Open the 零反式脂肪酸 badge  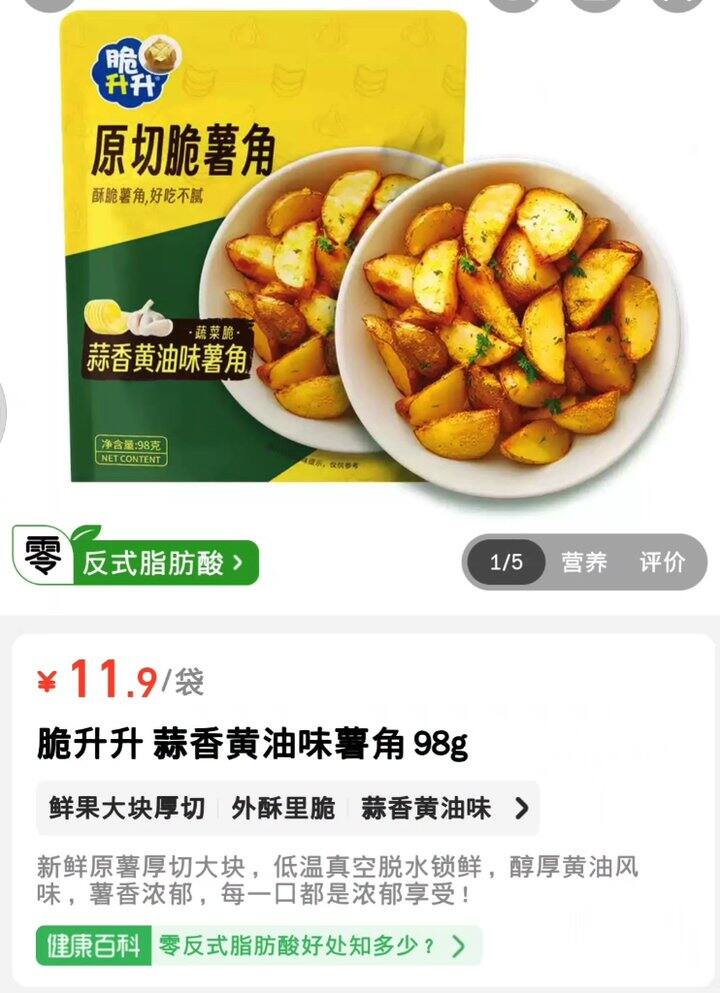tap(136, 562)
